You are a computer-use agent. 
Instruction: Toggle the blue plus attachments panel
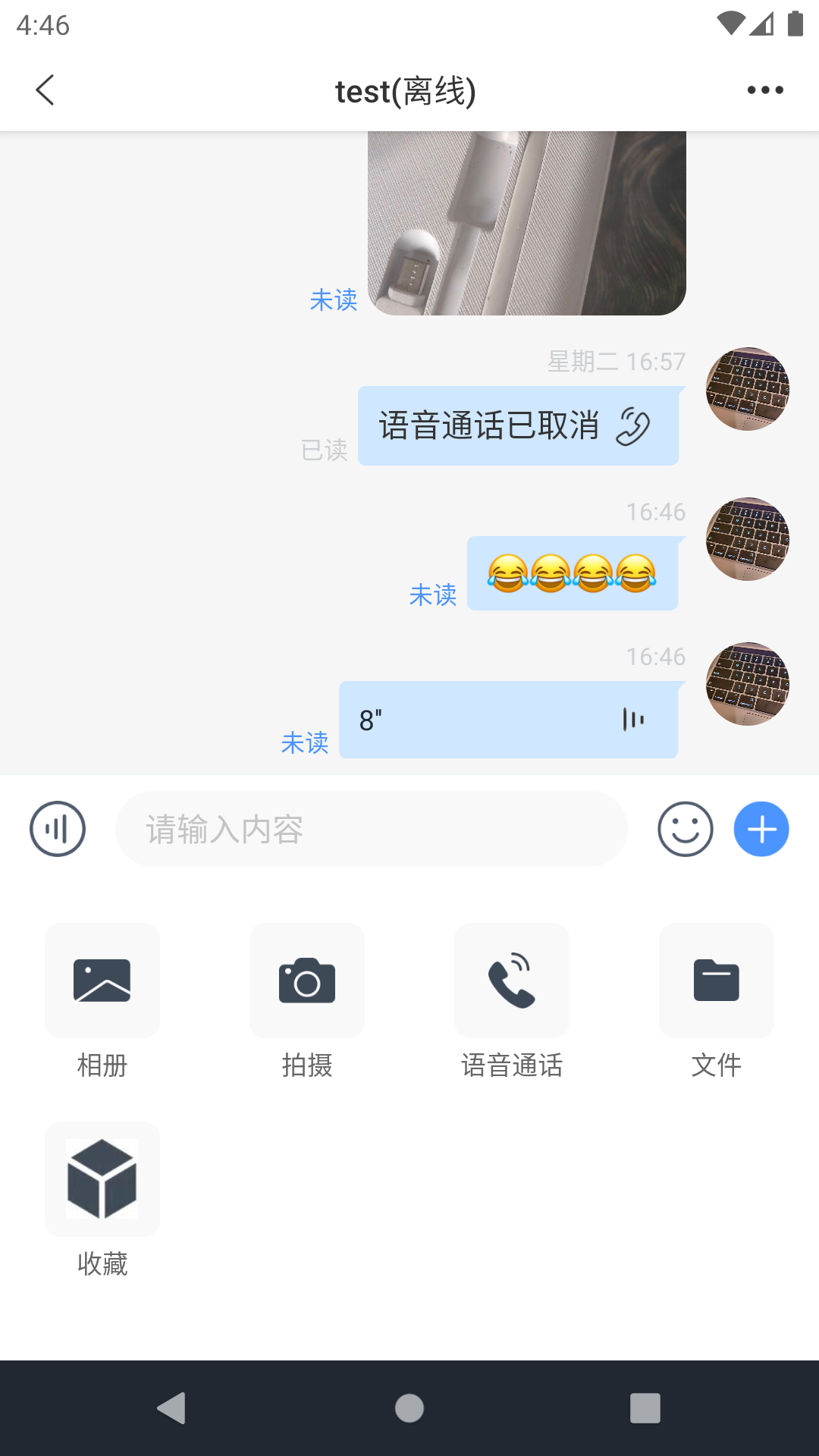coord(761,829)
